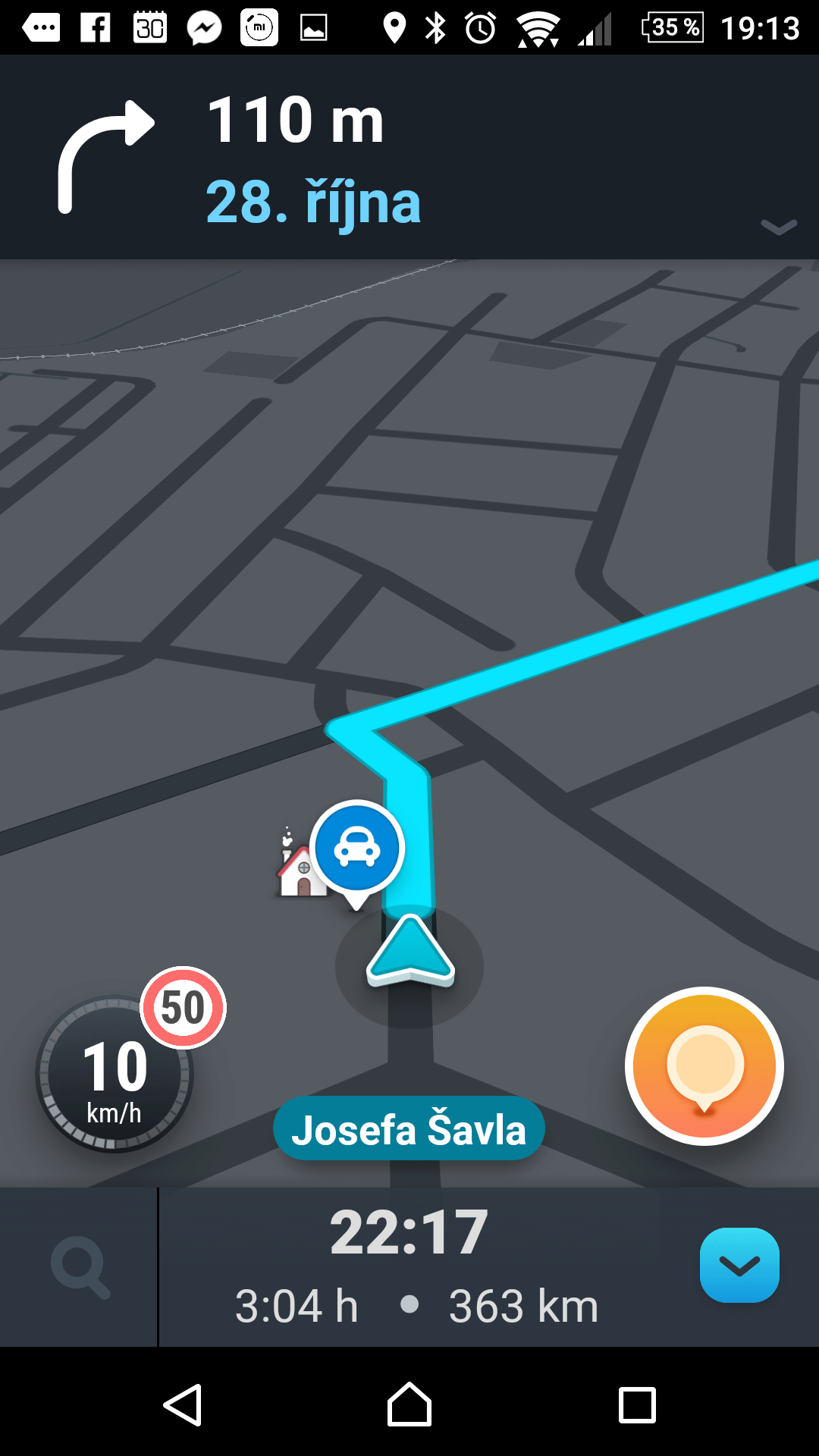Tap the 28. října turn instruction
This screenshot has height=1456, width=819.
coord(313,203)
